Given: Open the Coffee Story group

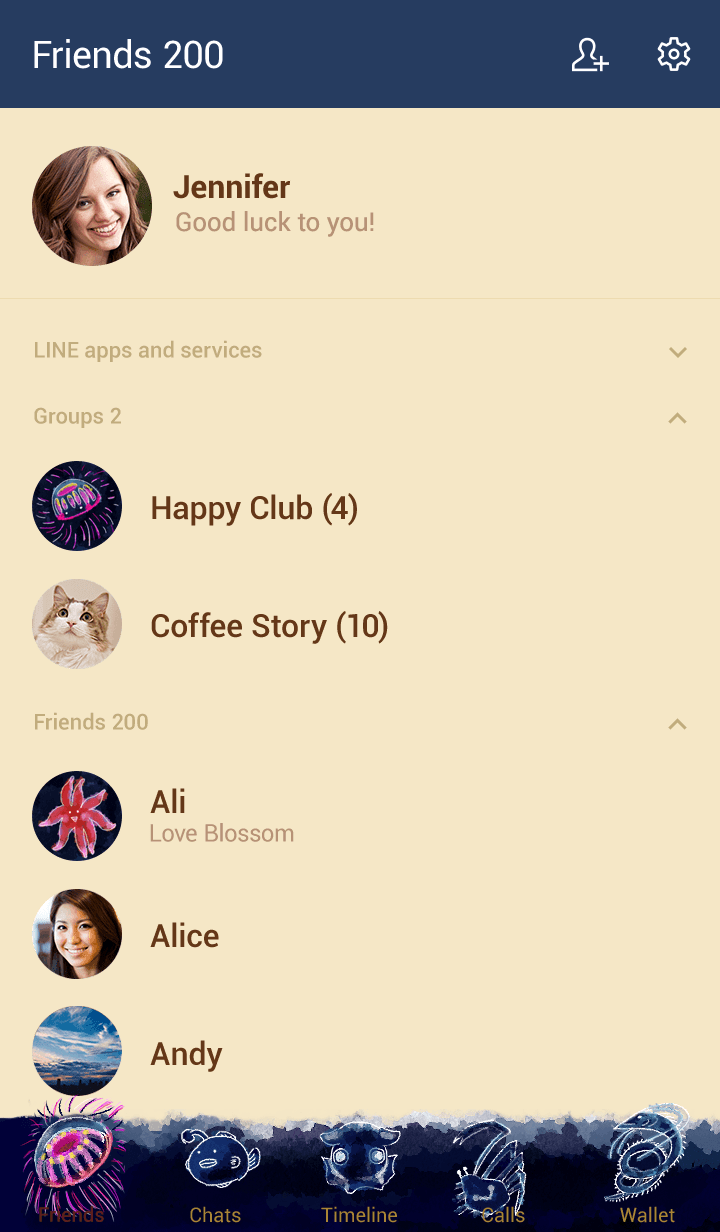Looking at the screenshot, I should click(x=360, y=625).
